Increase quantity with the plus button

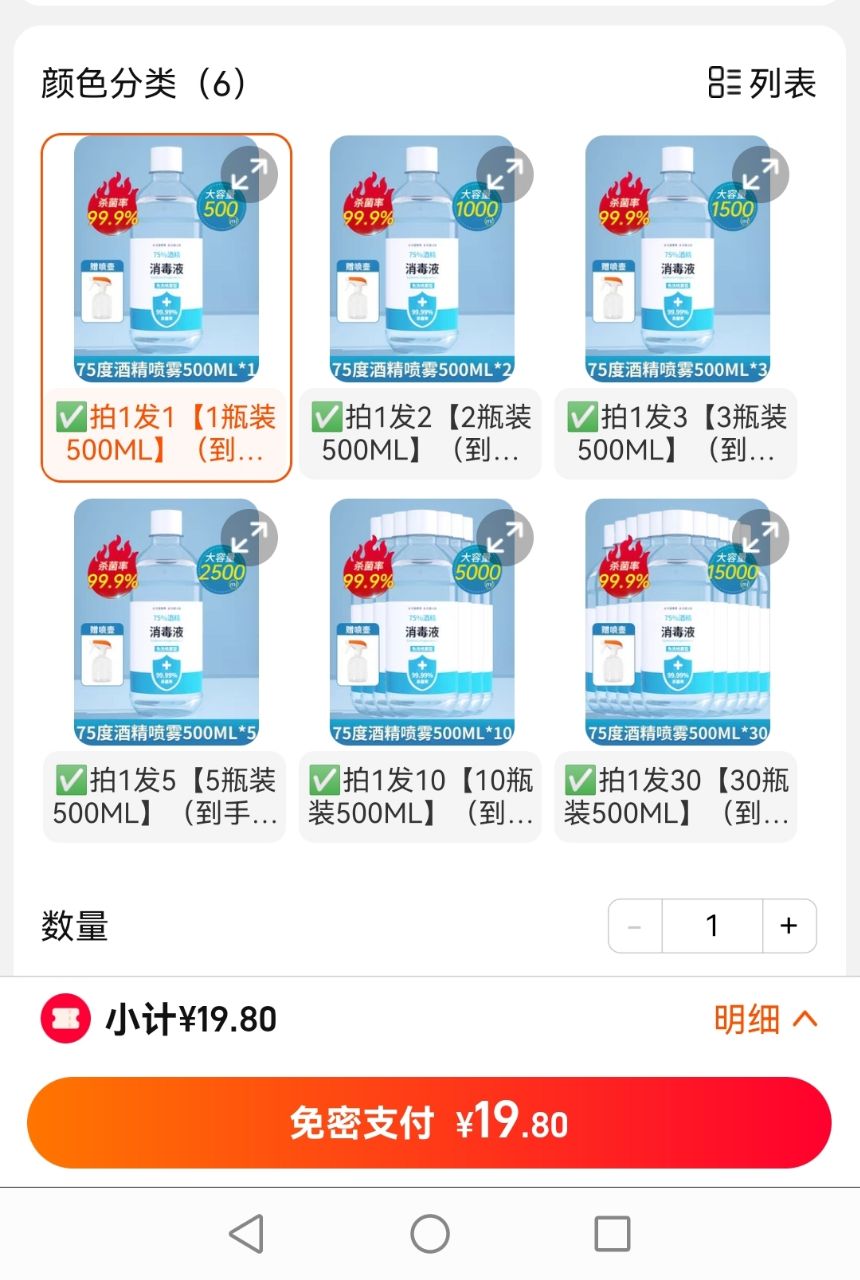click(x=789, y=926)
